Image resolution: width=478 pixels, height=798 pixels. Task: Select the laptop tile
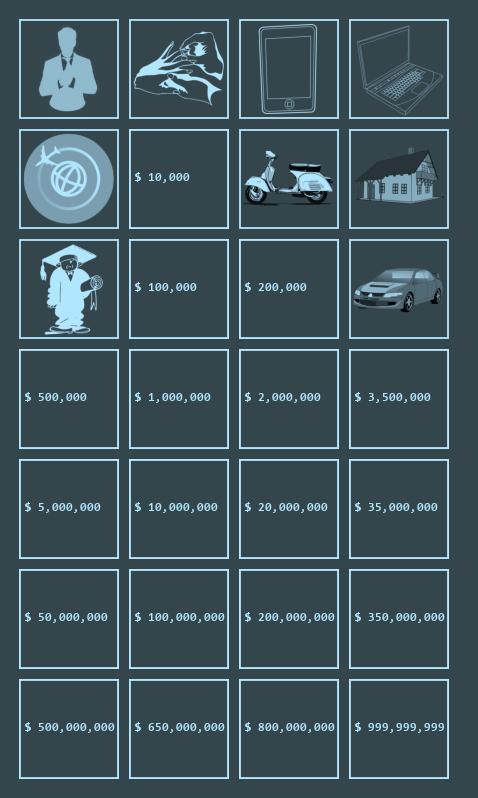click(x=399, y=69)
